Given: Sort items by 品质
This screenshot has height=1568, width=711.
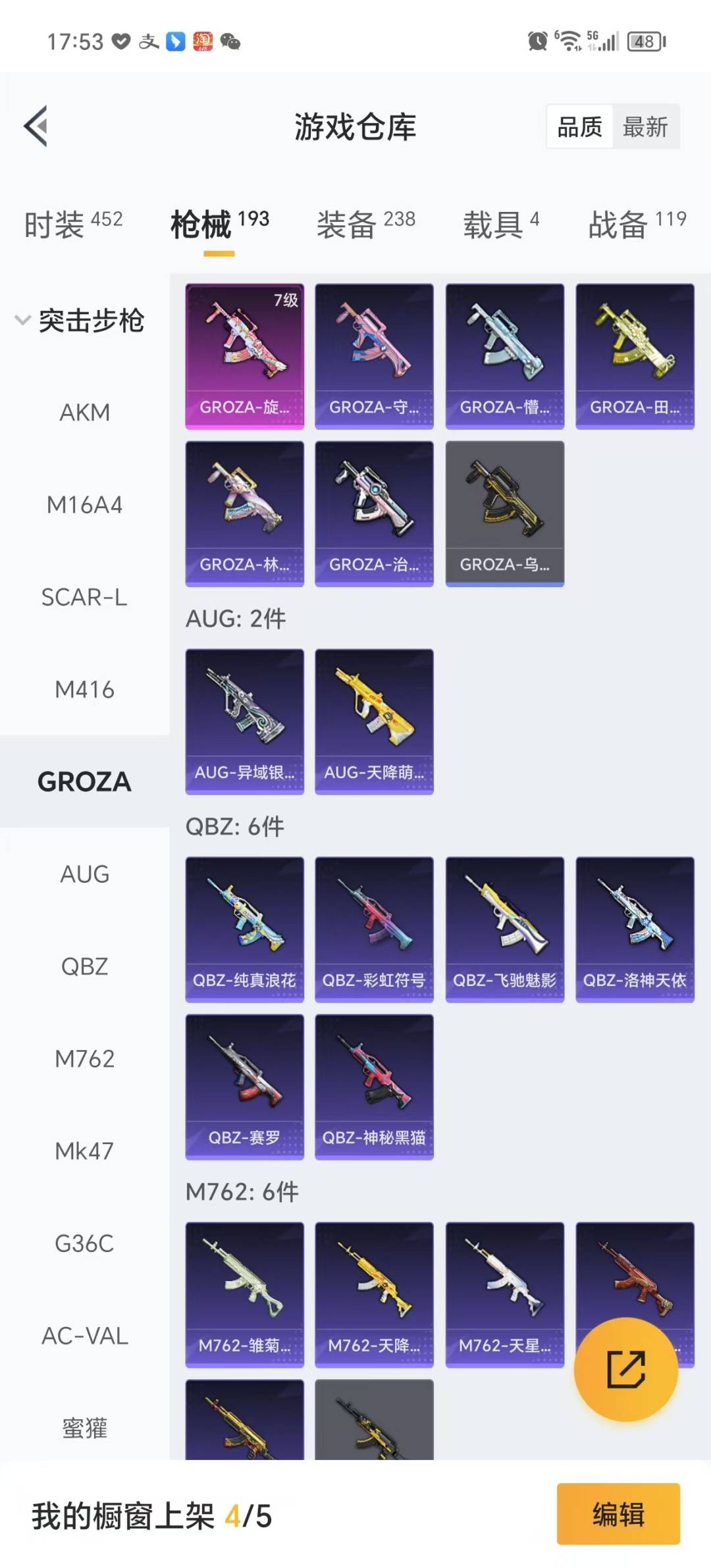Looking at the screenshot, I should click(579, 126).
